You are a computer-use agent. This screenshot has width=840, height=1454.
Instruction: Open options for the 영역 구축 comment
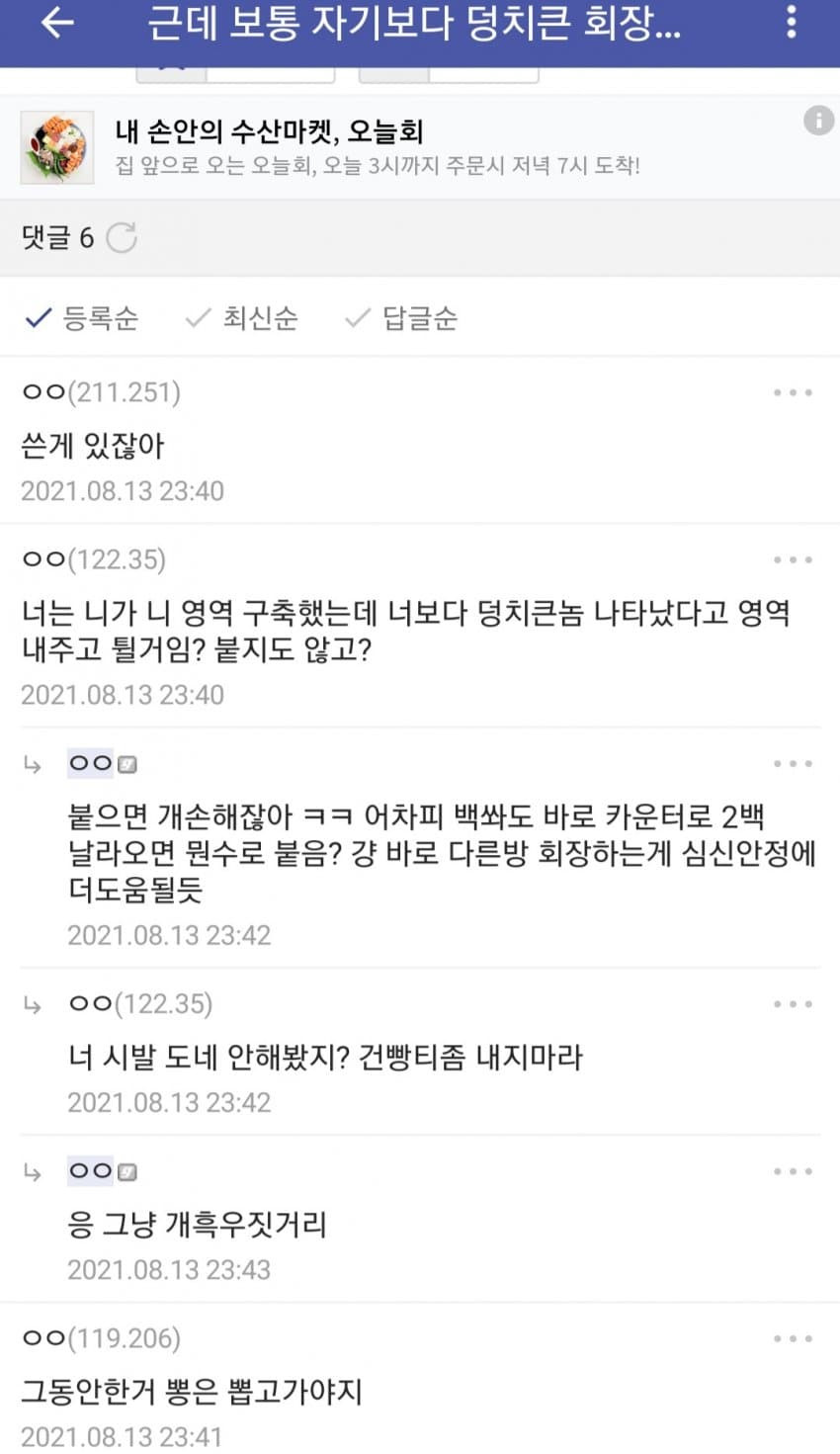pyautogui.click(x=793, y=559)
